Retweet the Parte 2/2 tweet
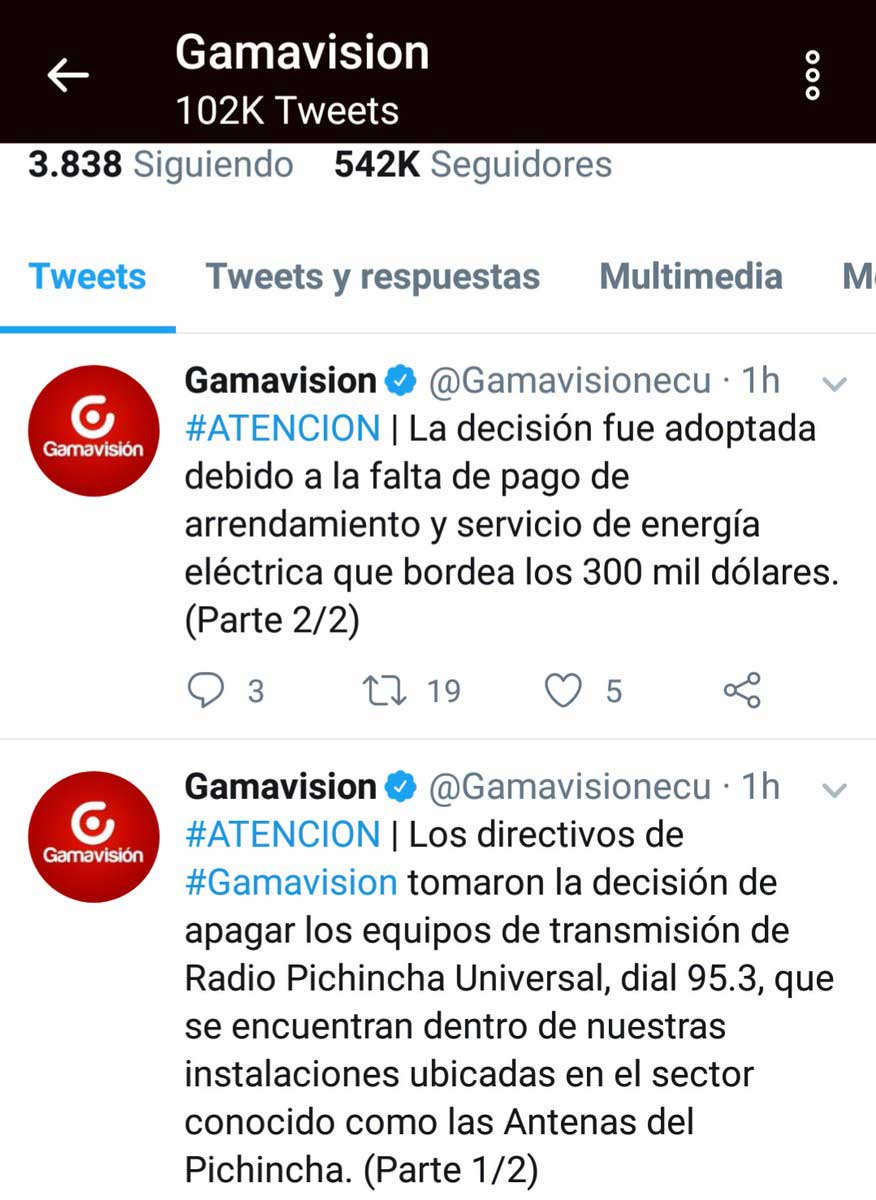The height and width of the screenshot is (1200, 876). [x=386, y=690]
